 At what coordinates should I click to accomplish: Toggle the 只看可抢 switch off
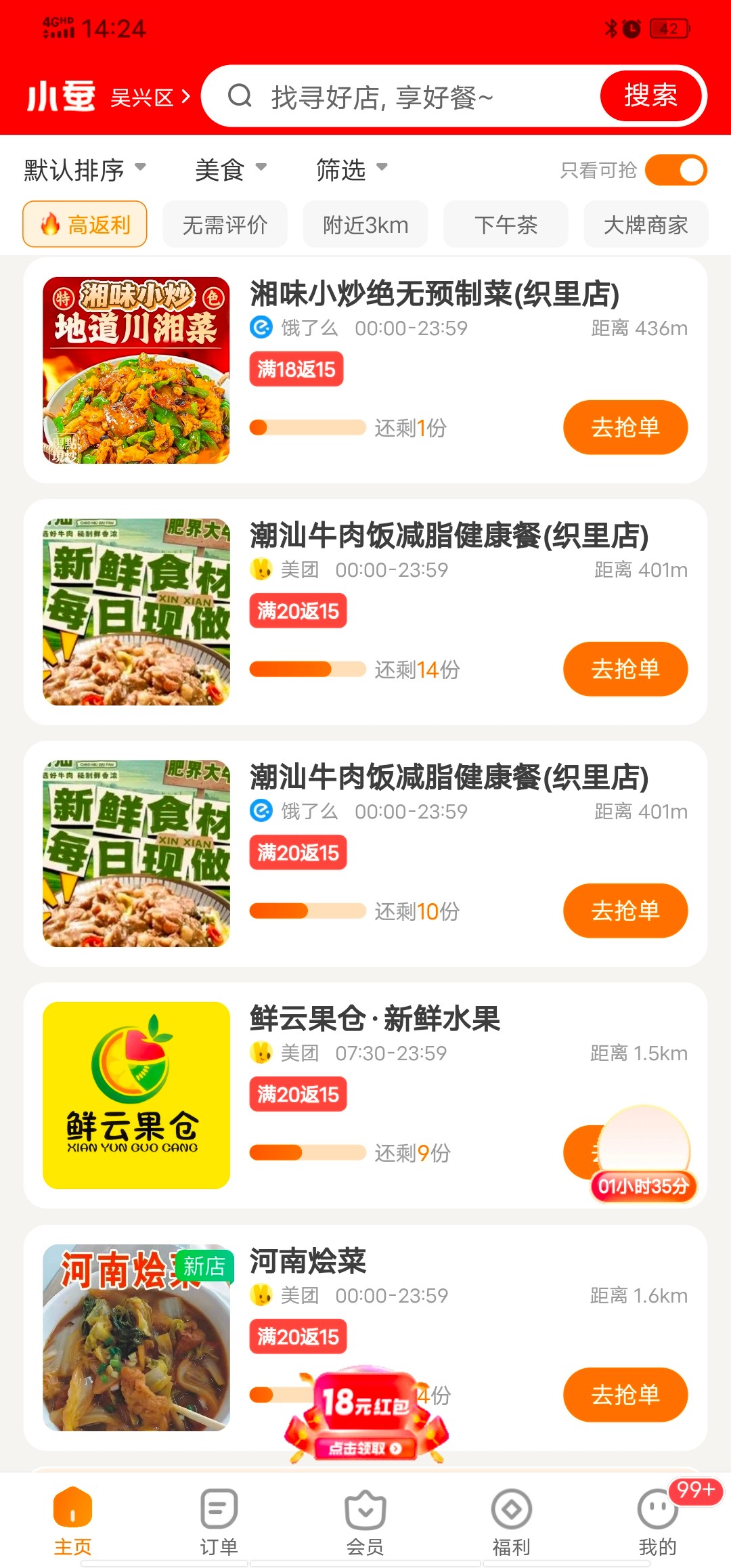point(675,170)
